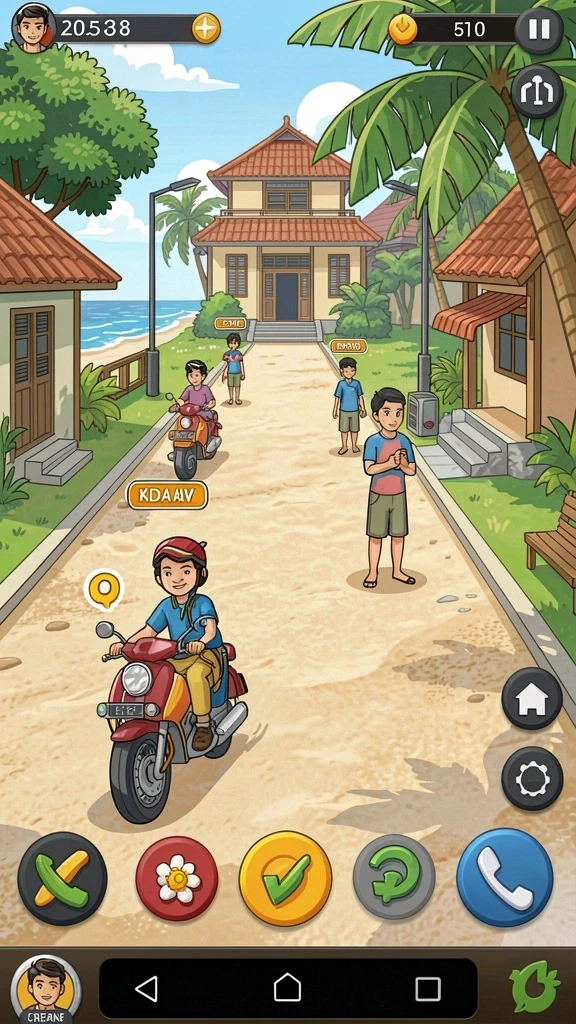Open the settings gear

pos(532,778)
